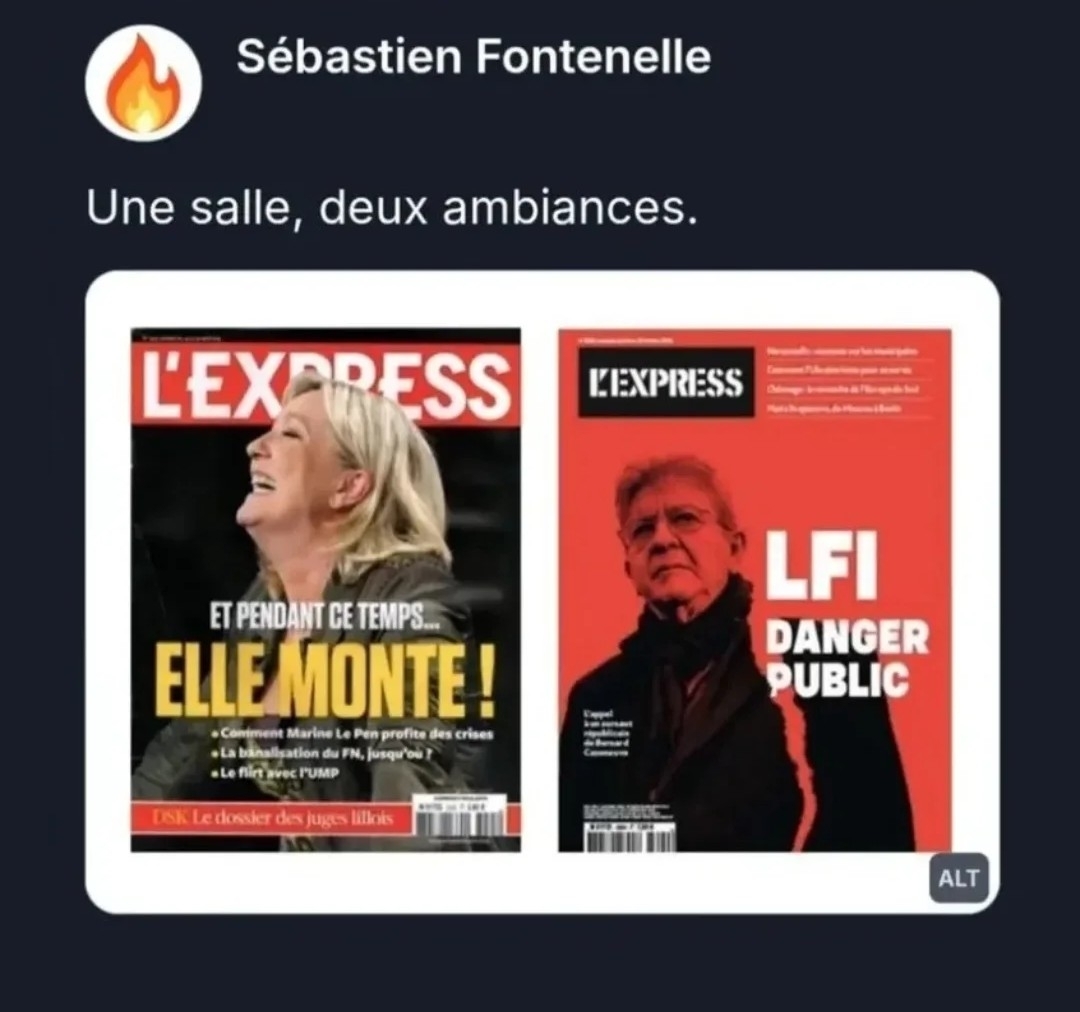Image resolution: width=1080 pixels, height=1012 pixels.
Task: Show the image ALT description
Action: pyautogui.click(x=958, y=879)
